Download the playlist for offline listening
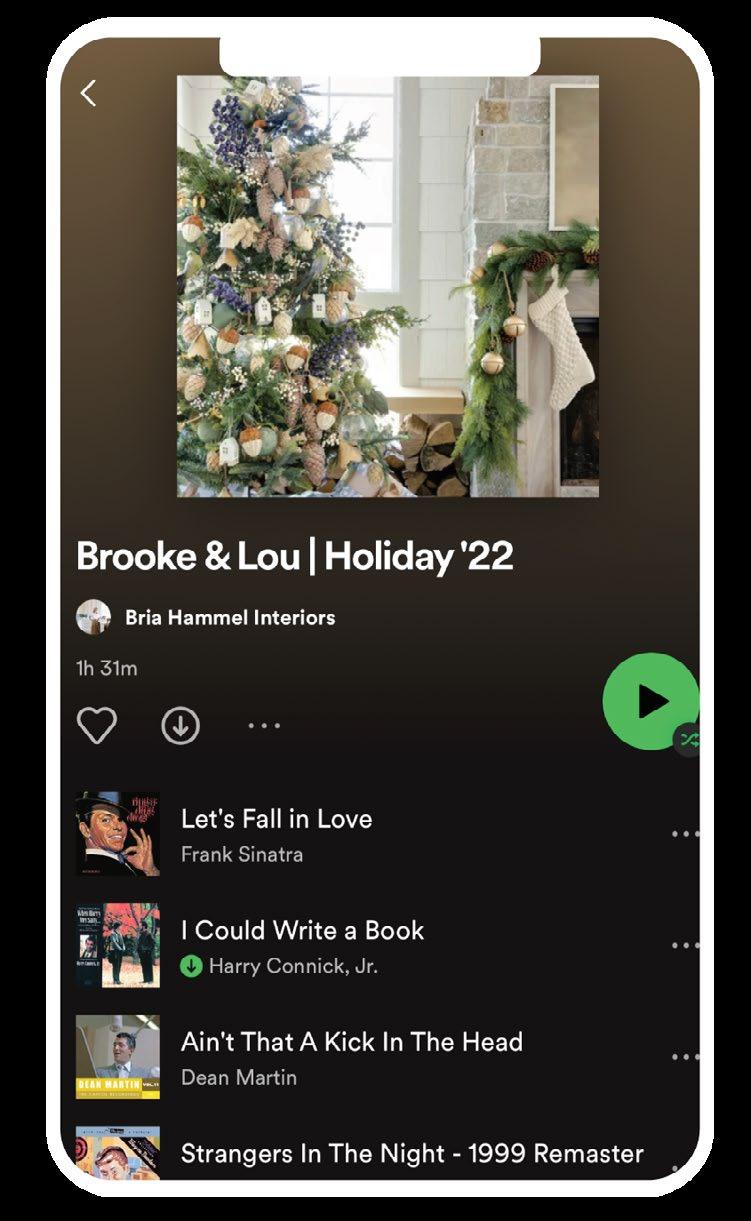Viewport: 751px width, 1221px height. point(181,726)
